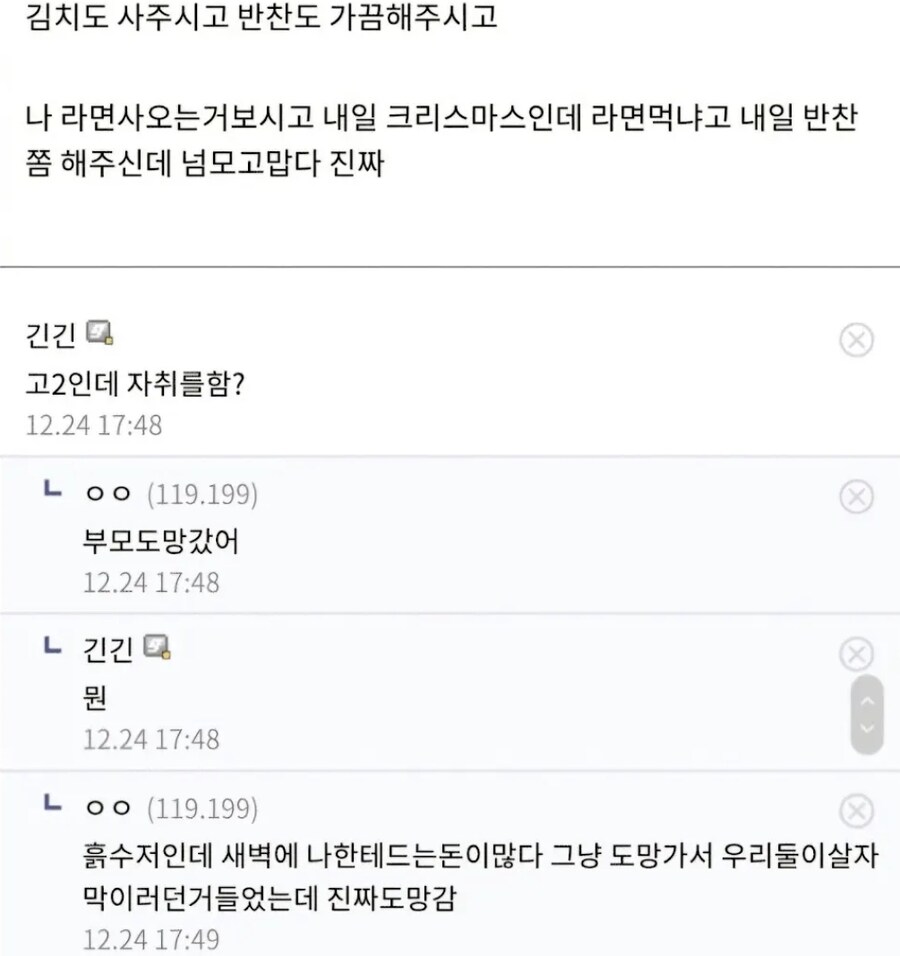Viewport: 900px width, 956px height.
Task: Click the delete X icon on the '부모도망갔어' reply
Action: (856, 497)
